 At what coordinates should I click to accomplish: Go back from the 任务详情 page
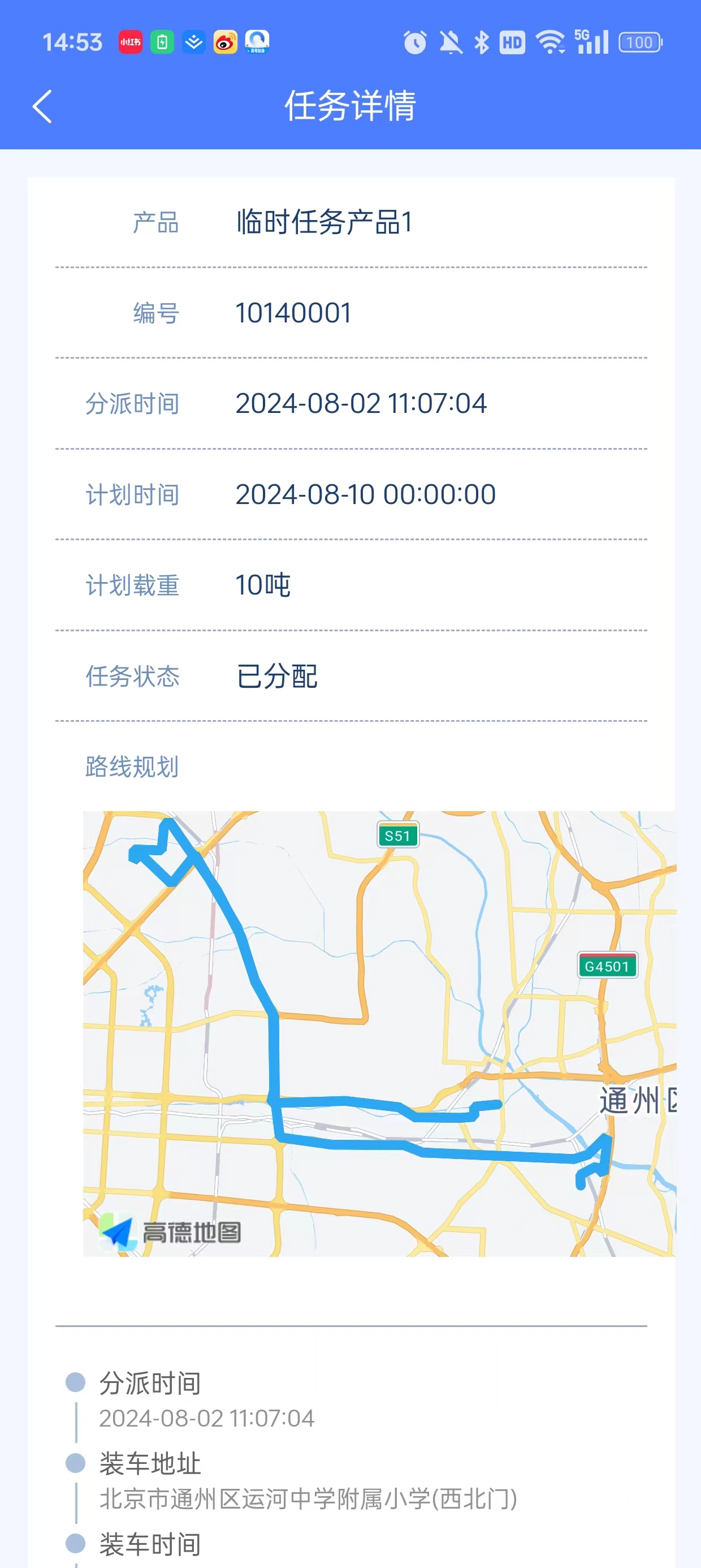coord(42,106)
